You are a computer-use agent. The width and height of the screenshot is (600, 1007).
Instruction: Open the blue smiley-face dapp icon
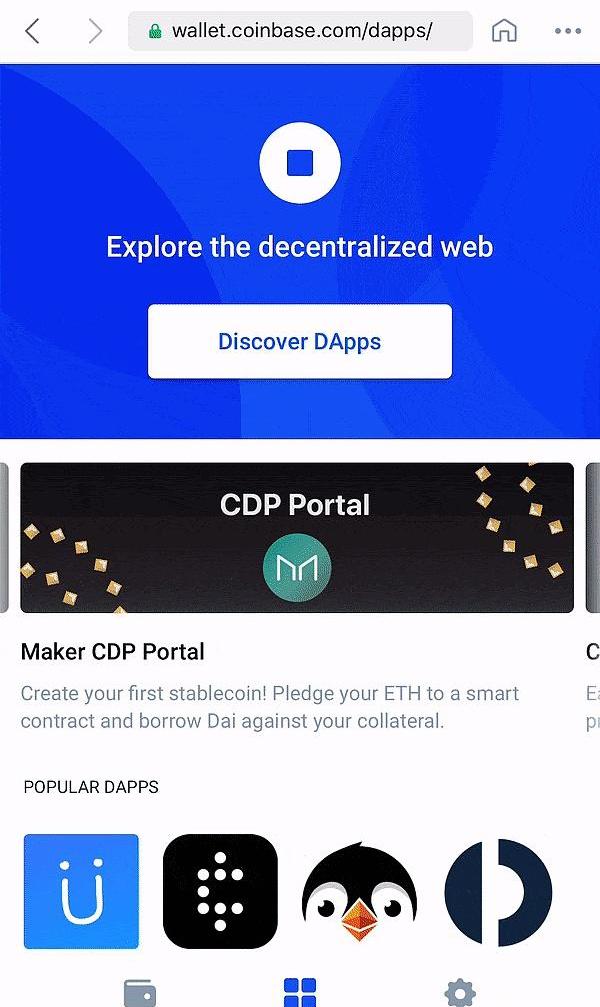81,891
